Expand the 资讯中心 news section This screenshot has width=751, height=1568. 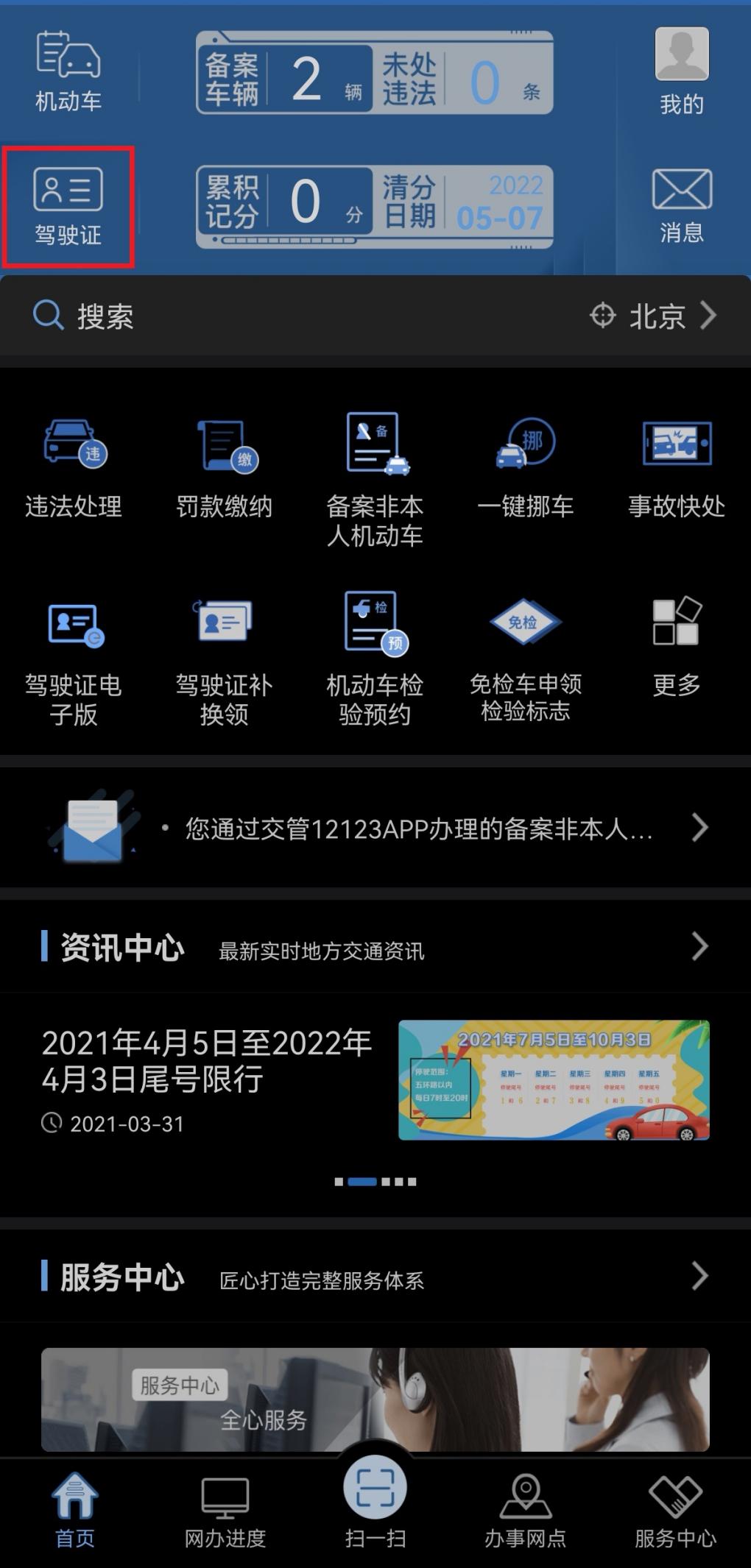tap(699, 947)
